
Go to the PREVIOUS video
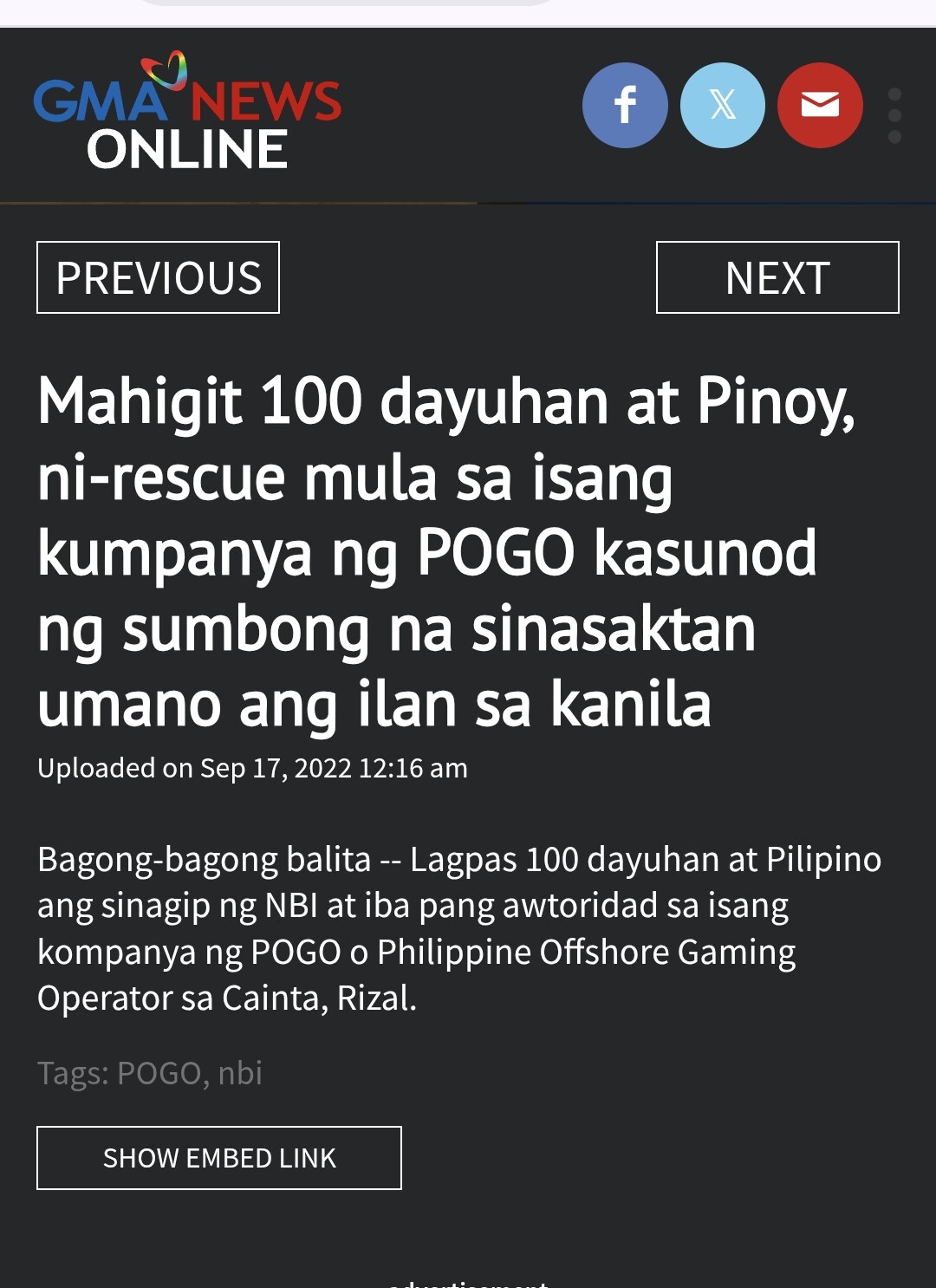(158, 277)
